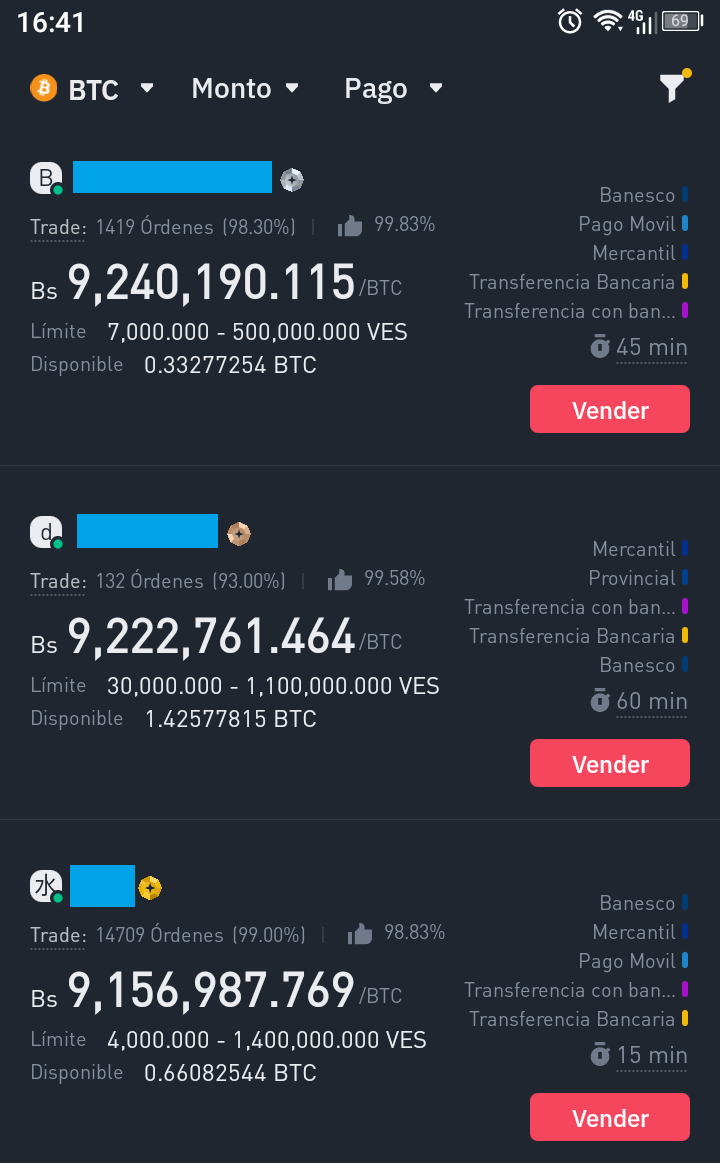Open the BTC coin dropdown
The height and width of the screenshot is (1169, 720).
(92, 89)
